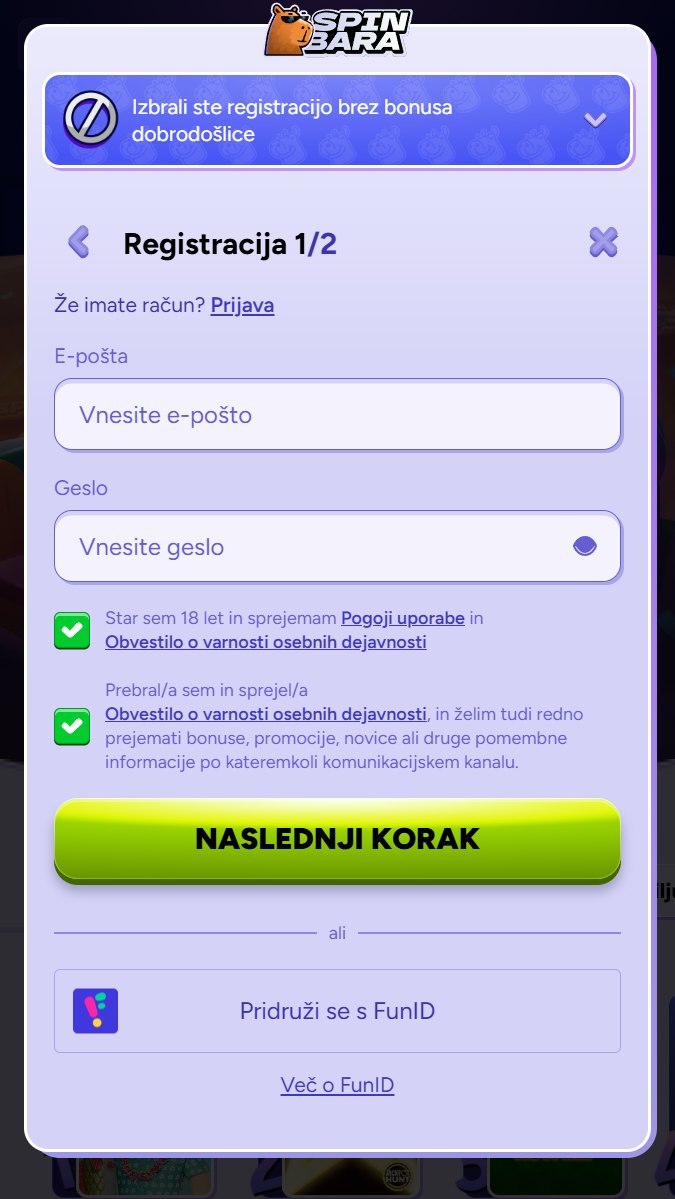The image size is (675, 1199).
Task: Join with Pridruži se s FunID
Action: pos(337,1011)
